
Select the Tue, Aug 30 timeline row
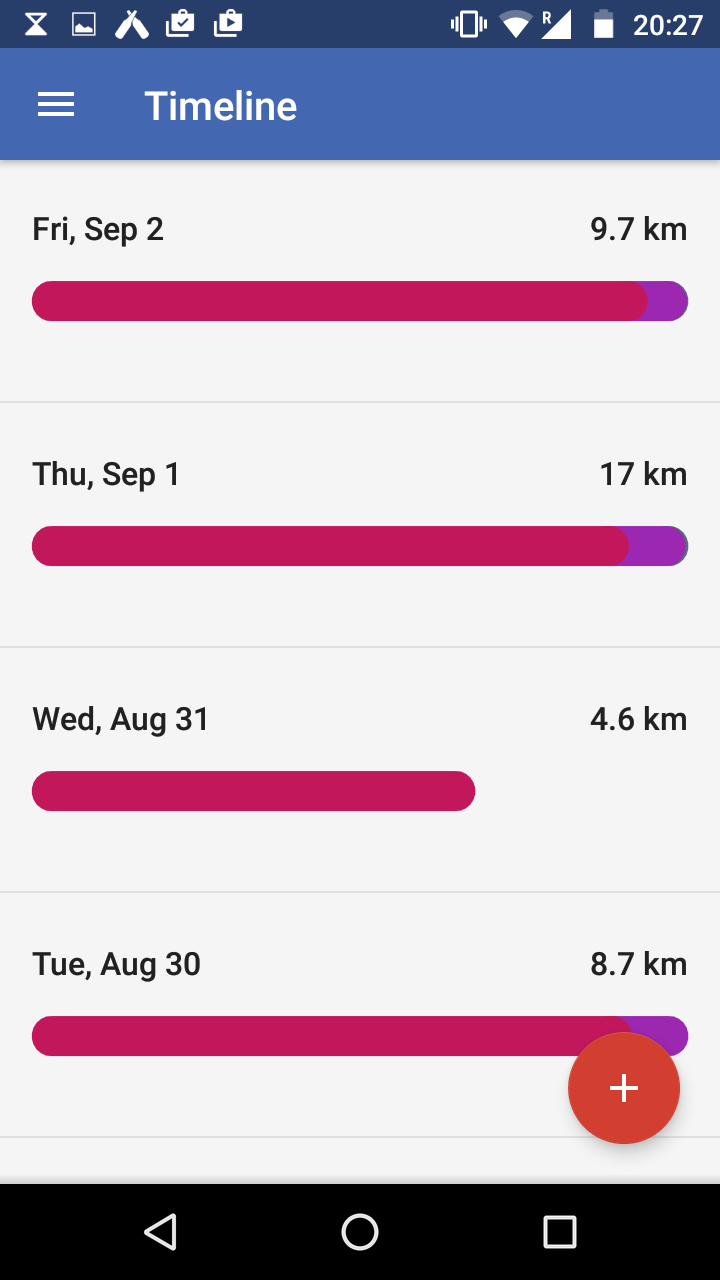click(x=360, y=1015)
